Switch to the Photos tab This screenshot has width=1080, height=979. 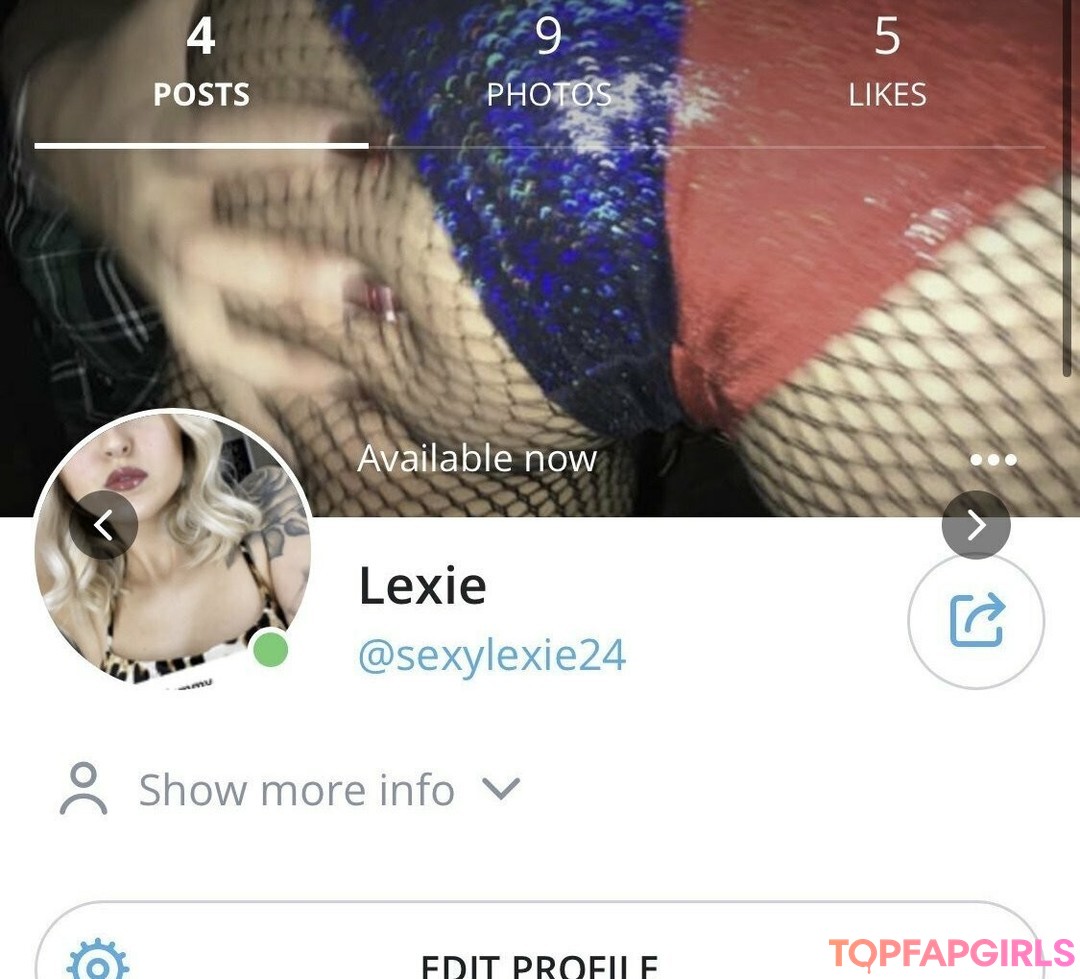pos(548,65)
